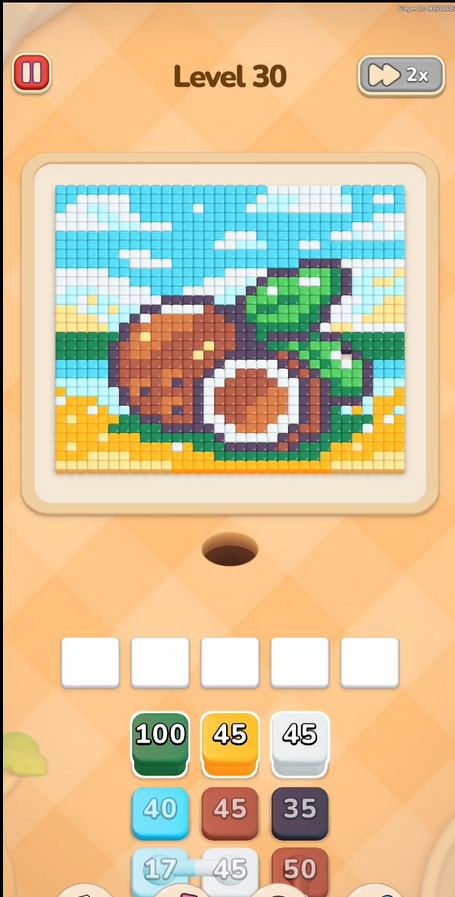Pick the pale blue 17 block

click(x=160, y=872)
